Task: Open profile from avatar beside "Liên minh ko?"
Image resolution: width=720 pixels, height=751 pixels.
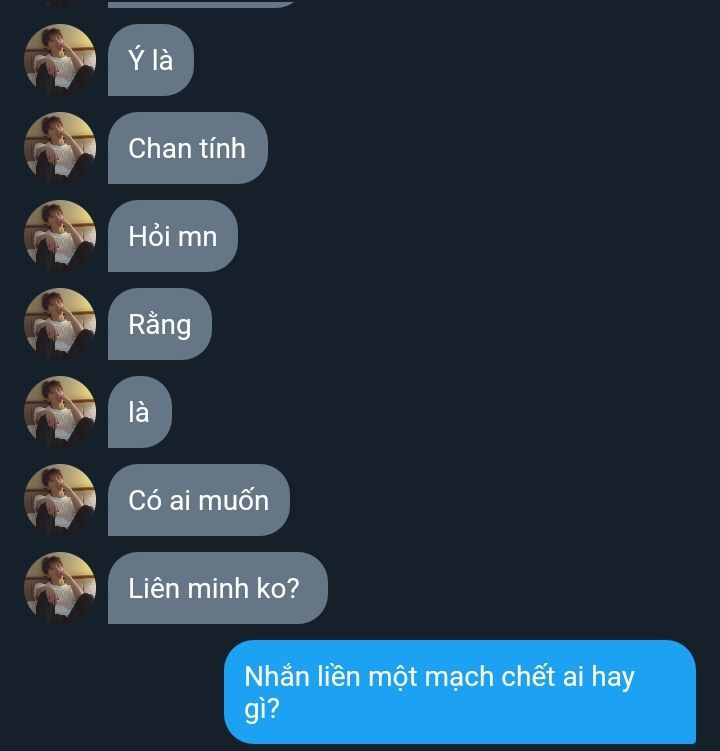Action: 60,588
